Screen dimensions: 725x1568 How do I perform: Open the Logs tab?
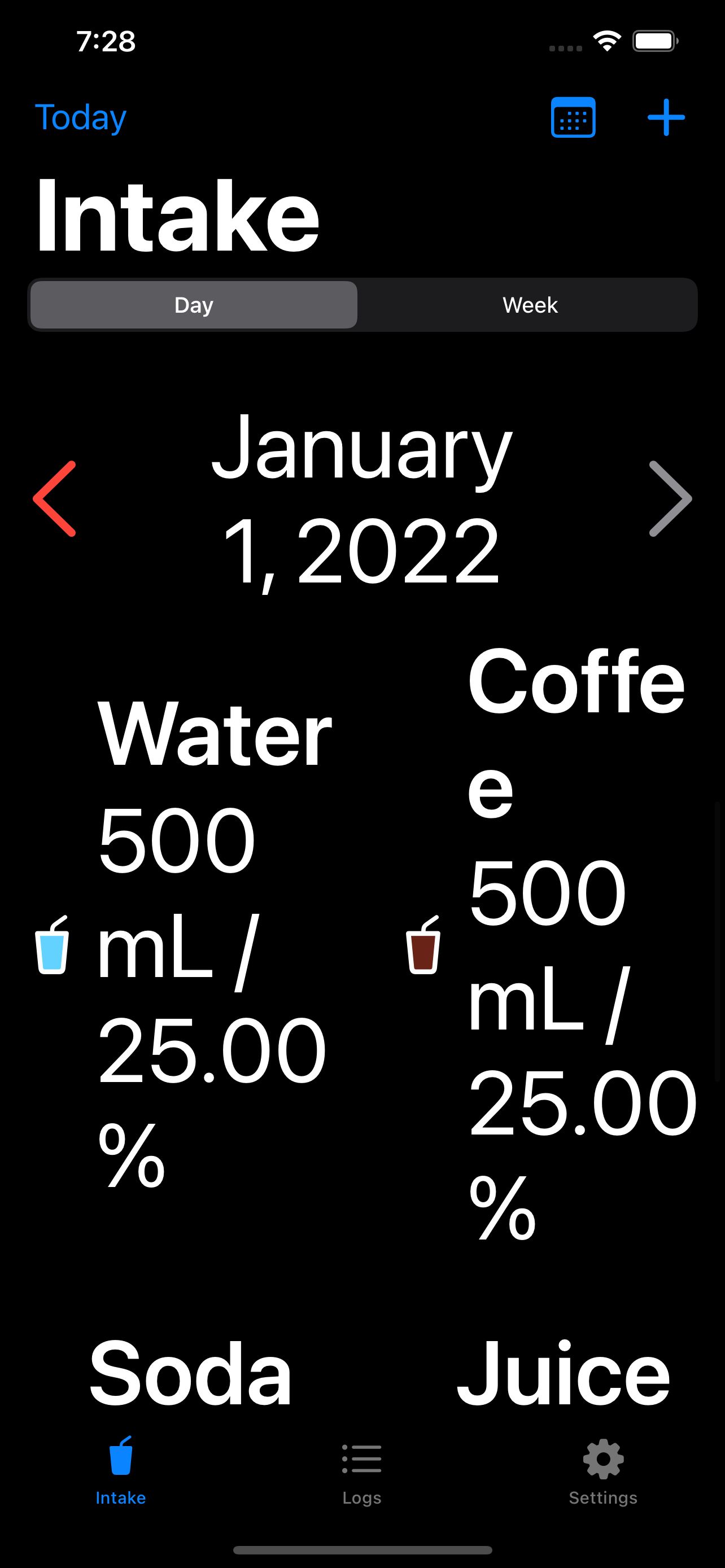tap(361, 1472)
